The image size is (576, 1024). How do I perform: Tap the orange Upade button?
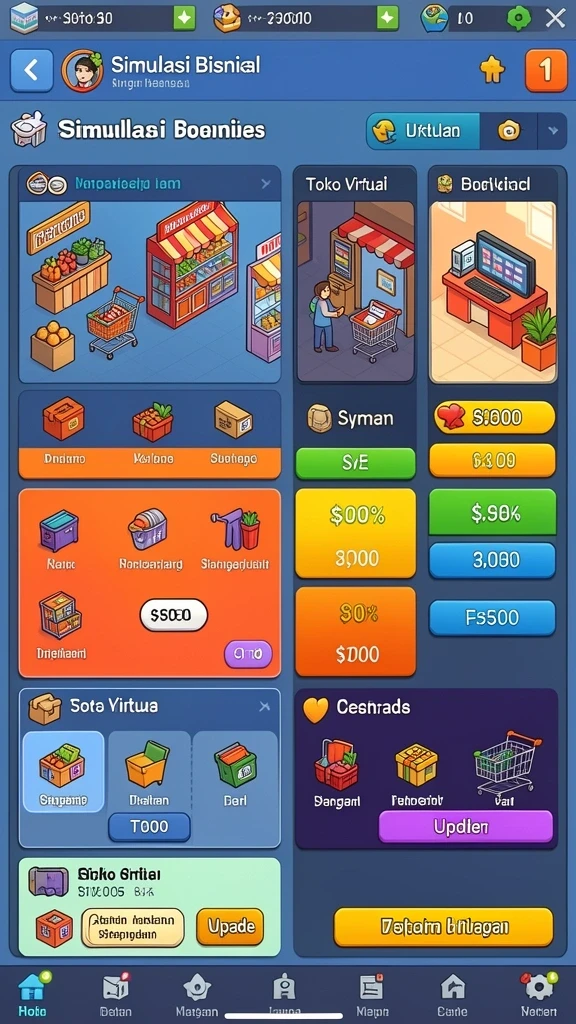(x=230, y=926)
